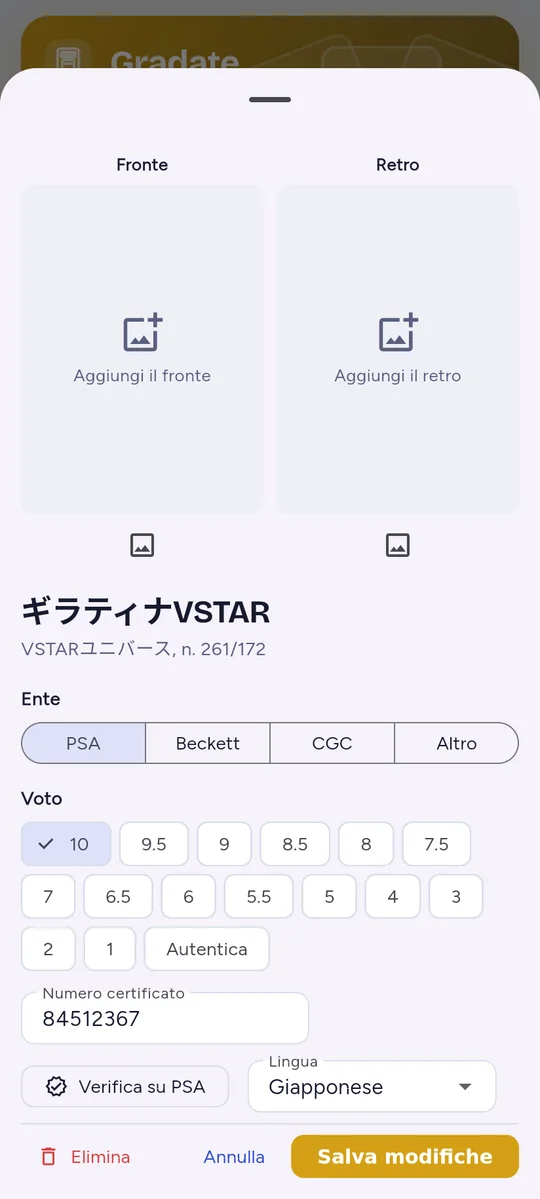Viewport: 540px width, 1199px height.
Task: Save changes with Salva modifiche
Action: [x=405, y=1156]
